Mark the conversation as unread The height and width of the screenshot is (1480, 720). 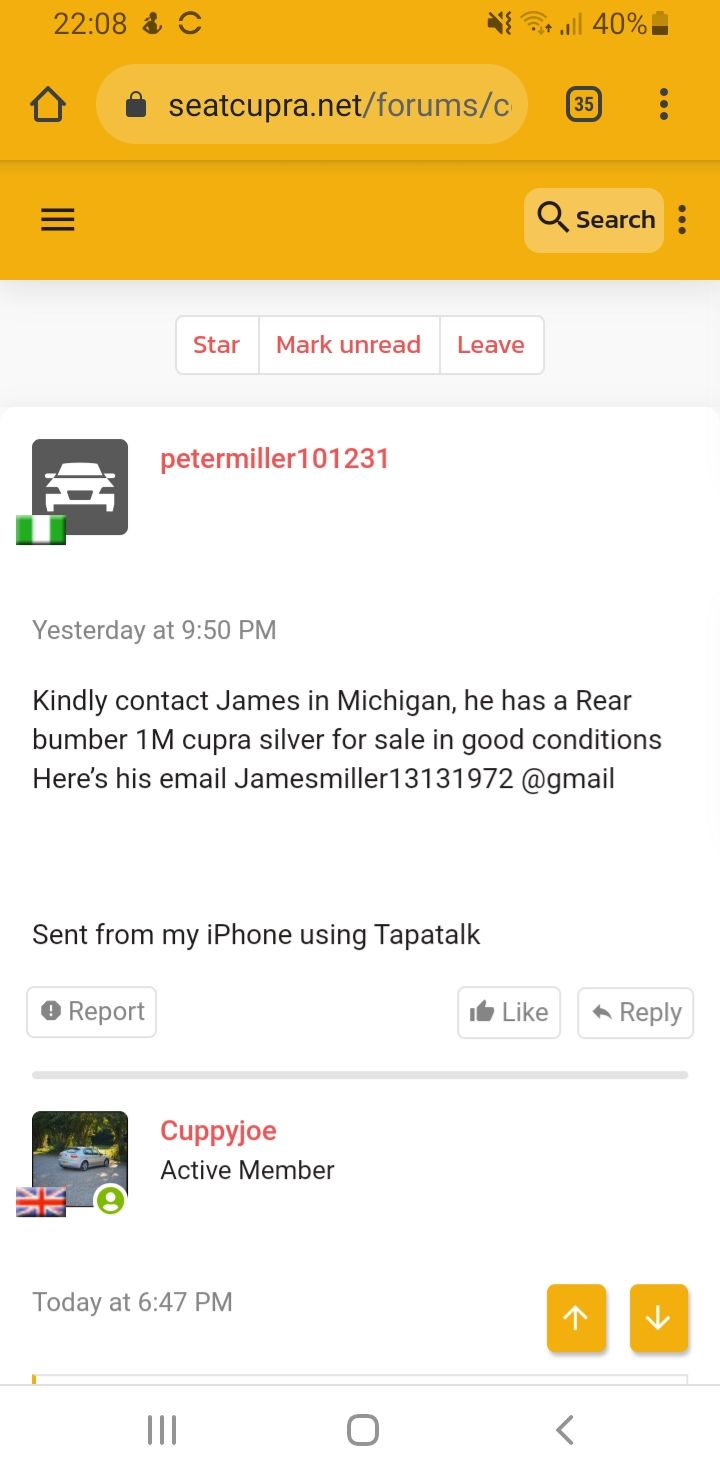[349, 345]
